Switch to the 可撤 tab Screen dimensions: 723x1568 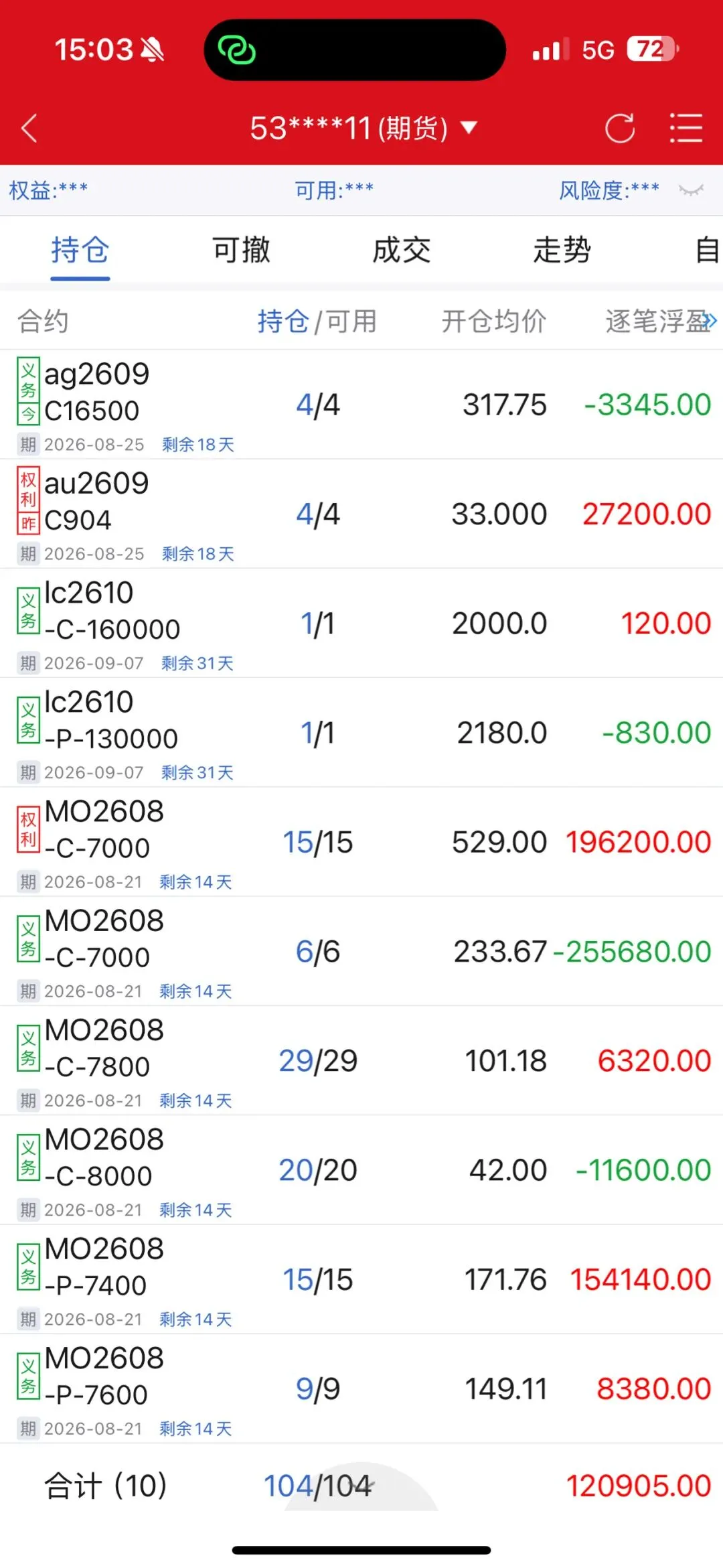tap(241, 251)
